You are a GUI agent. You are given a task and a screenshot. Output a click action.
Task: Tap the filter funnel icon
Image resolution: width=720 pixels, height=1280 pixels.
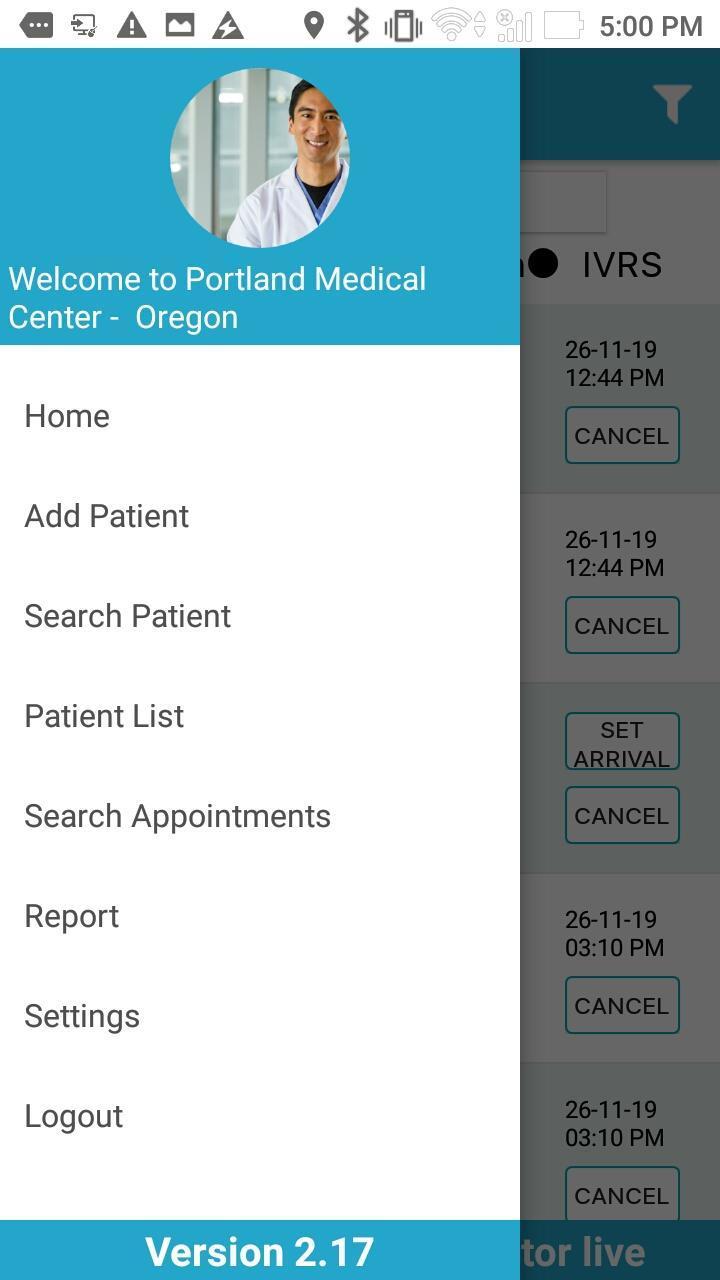tap(672, 103)
